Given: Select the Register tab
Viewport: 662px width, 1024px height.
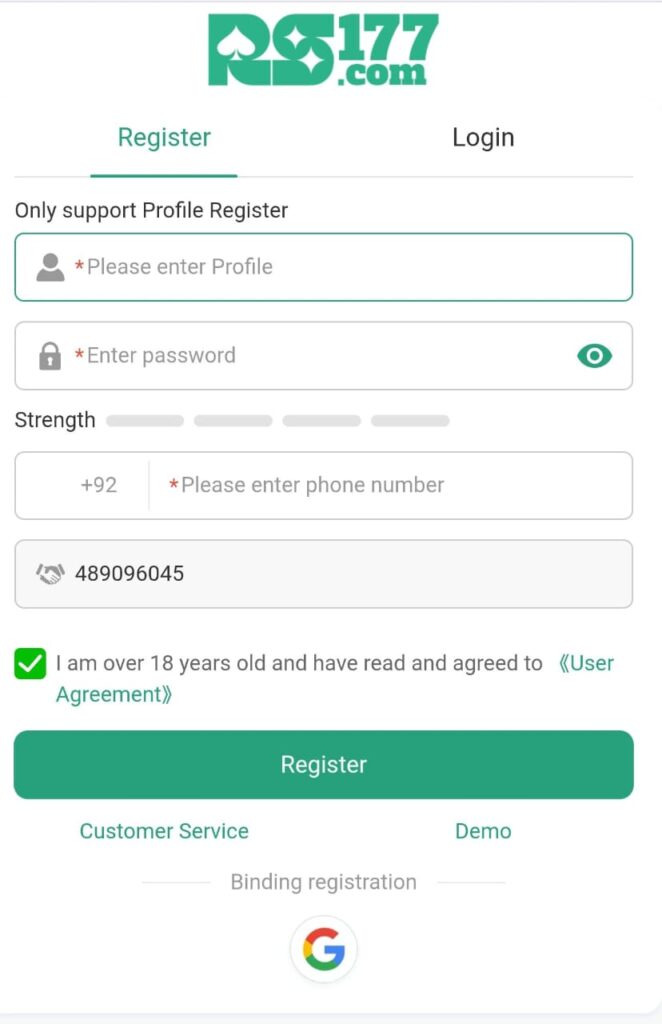Looking at the screenshot, I should pos(164,138).
